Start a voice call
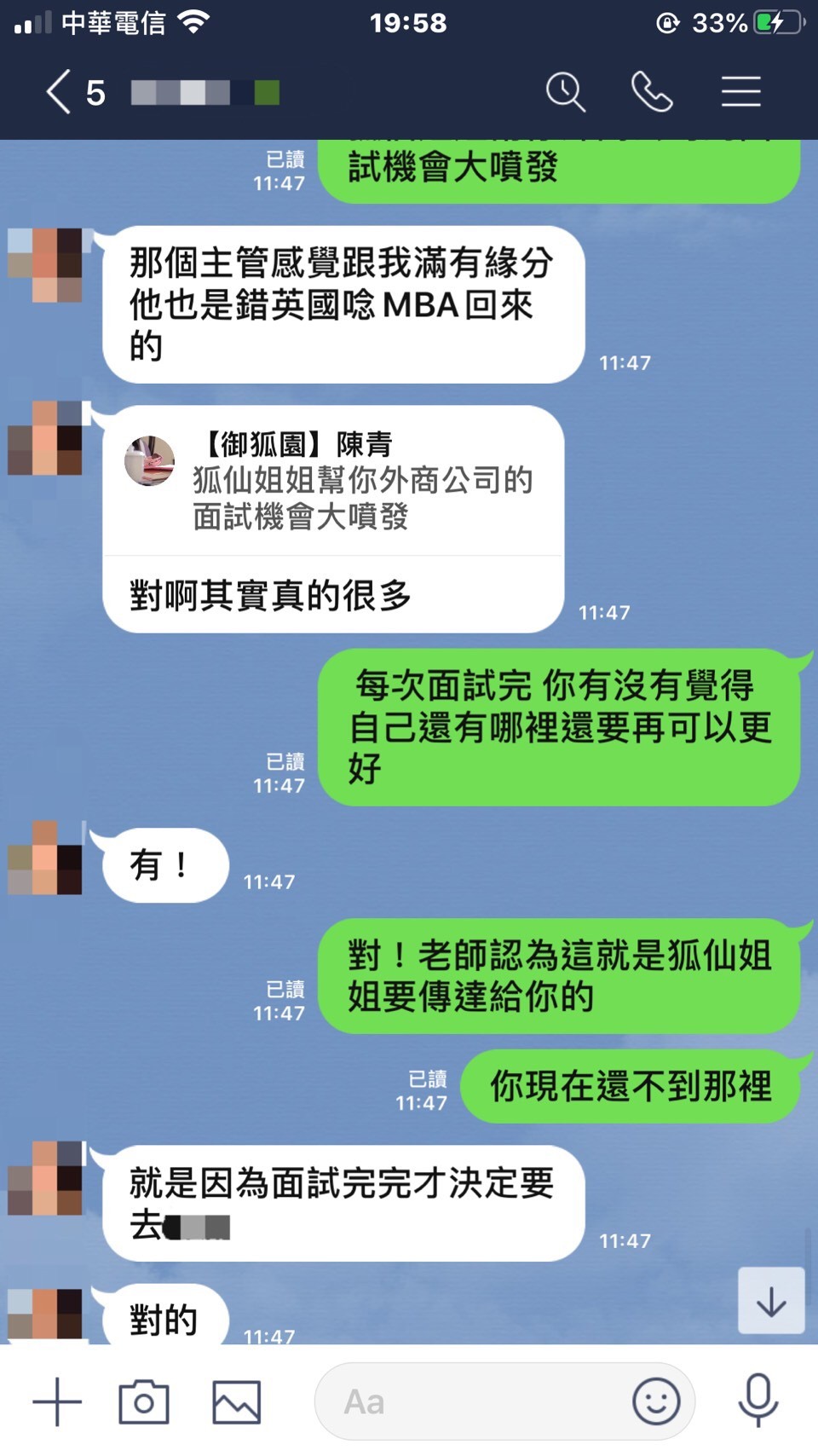This screenshot has width=818, height=1456. point(652,92)
